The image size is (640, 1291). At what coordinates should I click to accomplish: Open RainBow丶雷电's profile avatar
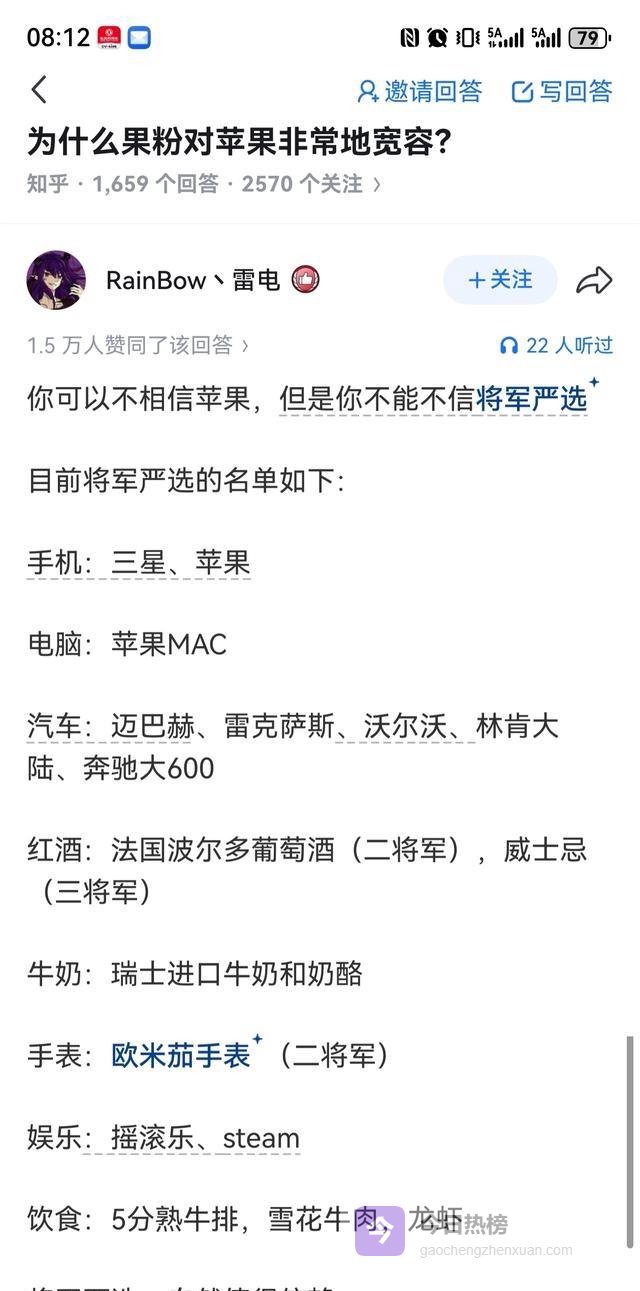56,280
